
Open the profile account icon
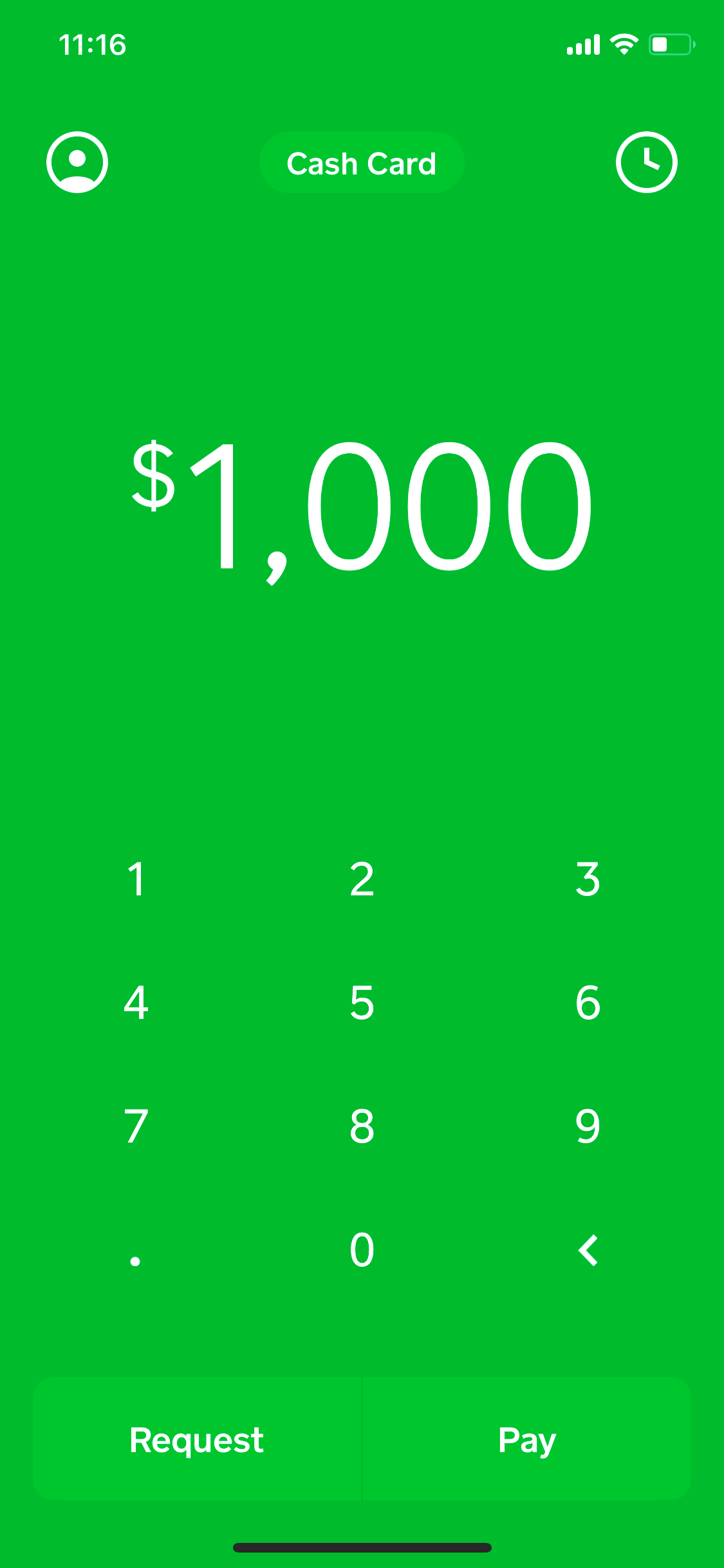[x=77, y=162]
